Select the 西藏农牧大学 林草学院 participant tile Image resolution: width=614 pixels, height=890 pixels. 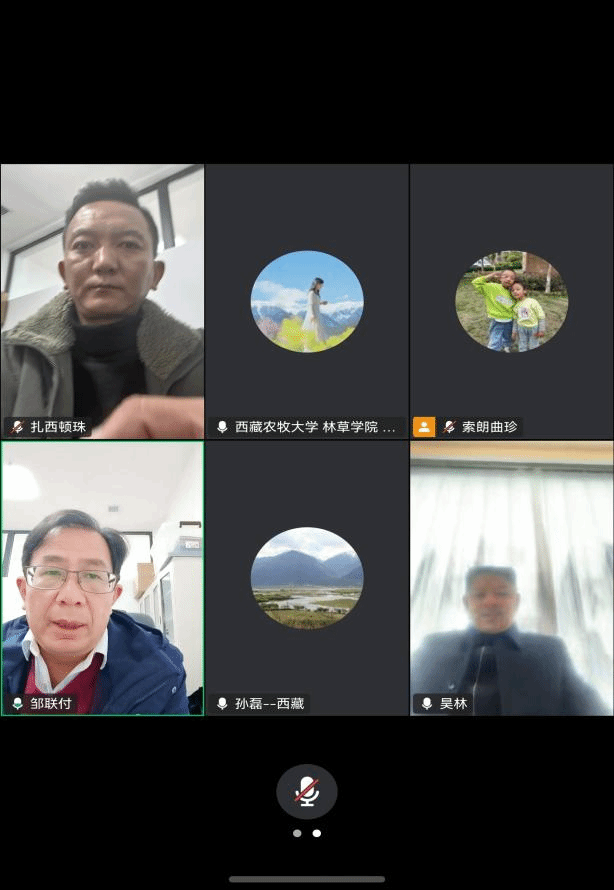click(x=307, y=300)
